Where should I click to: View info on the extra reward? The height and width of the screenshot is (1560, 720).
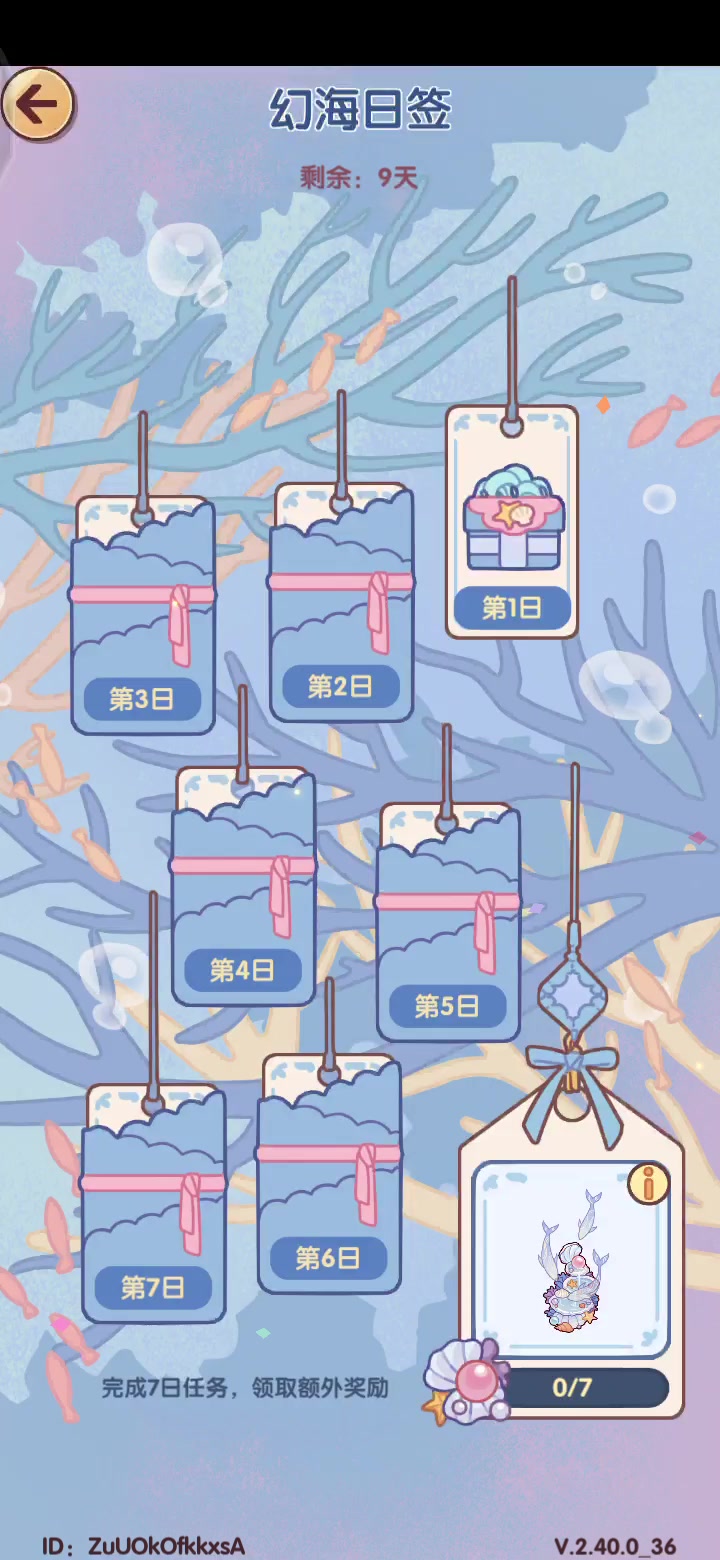click(x=649, y=1185)
